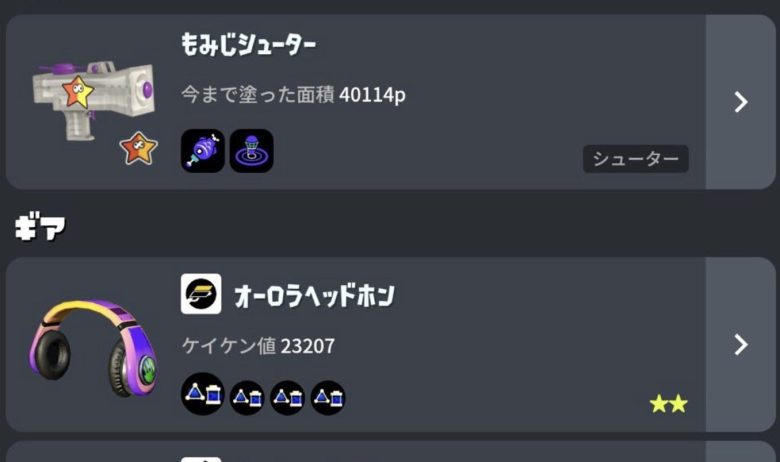Expand the オーロラヘッドホン gear details
The image size is (780, 462).
coord(740,345)
